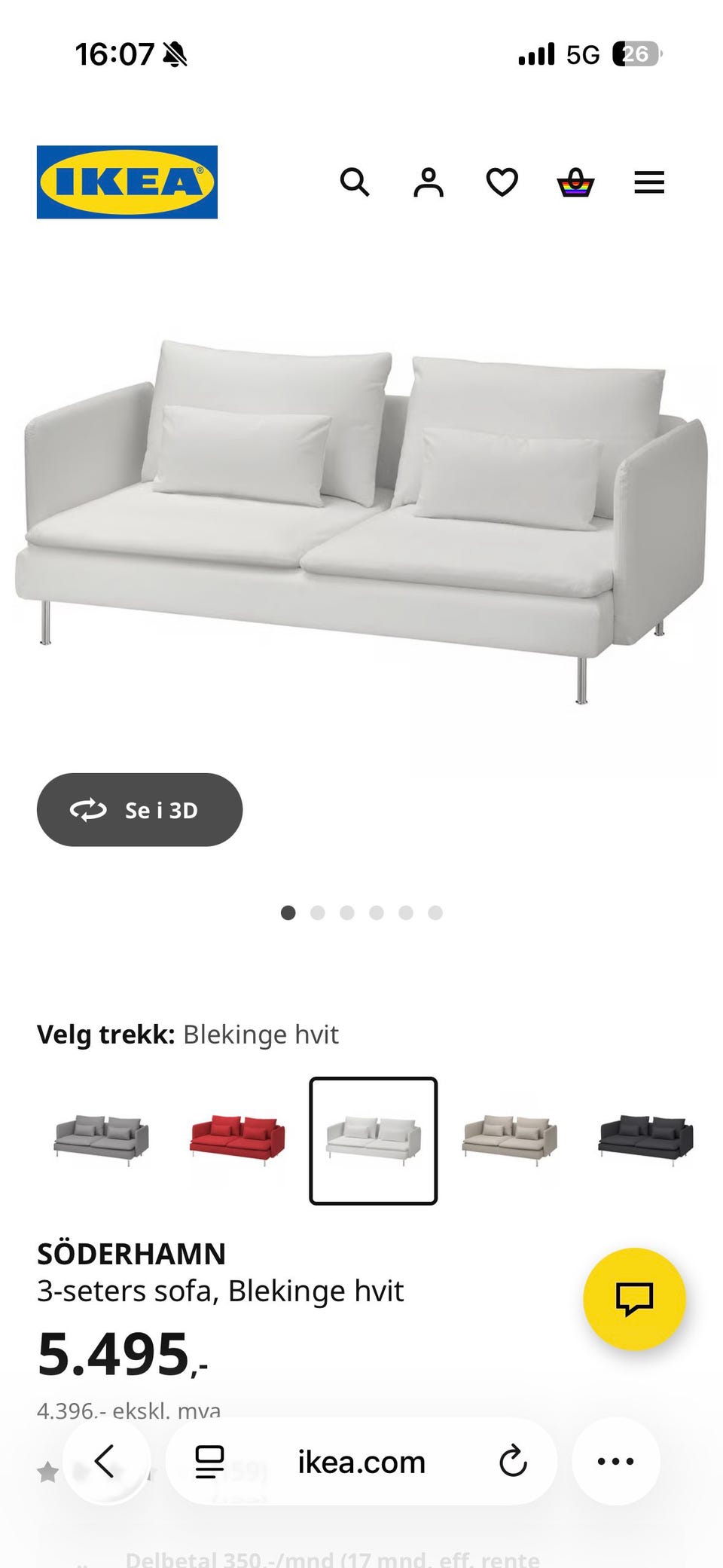
Task: Tap the Se i 3D button
Action: coord(139,810)
